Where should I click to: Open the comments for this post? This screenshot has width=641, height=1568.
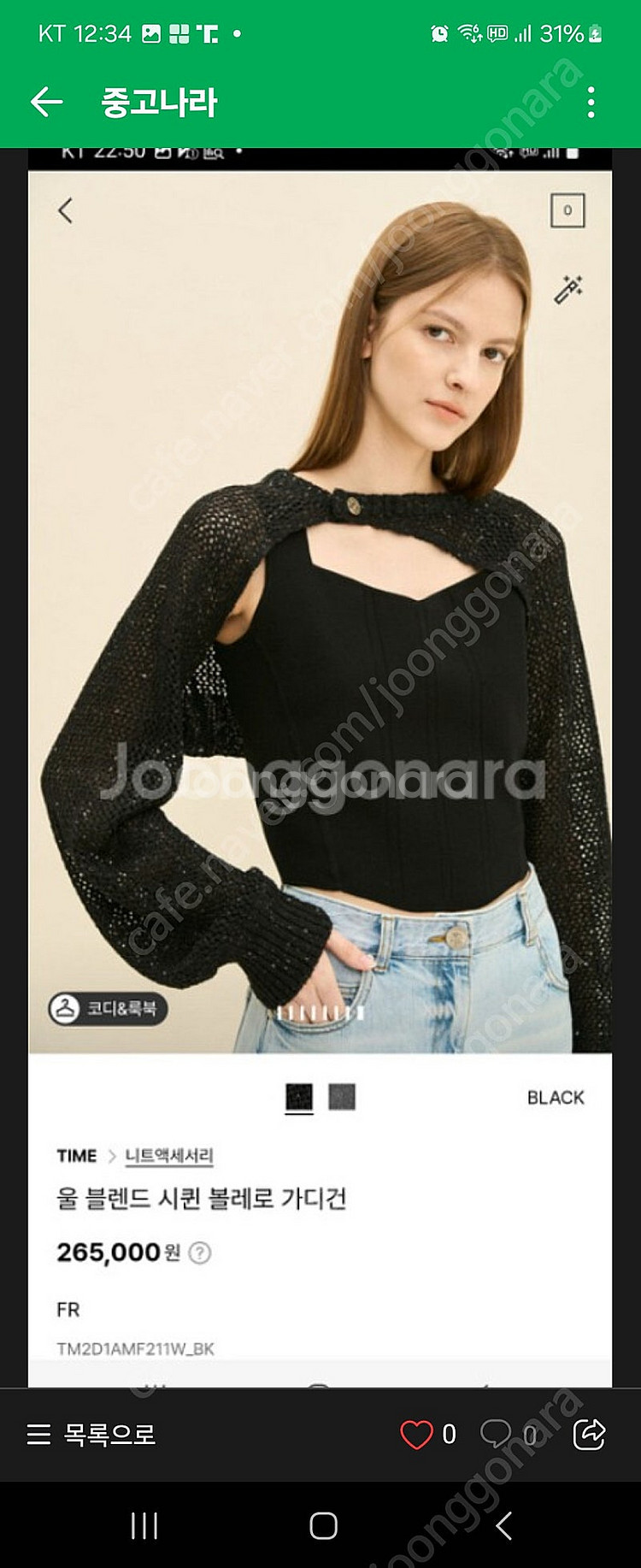(x=497, y=1434)
